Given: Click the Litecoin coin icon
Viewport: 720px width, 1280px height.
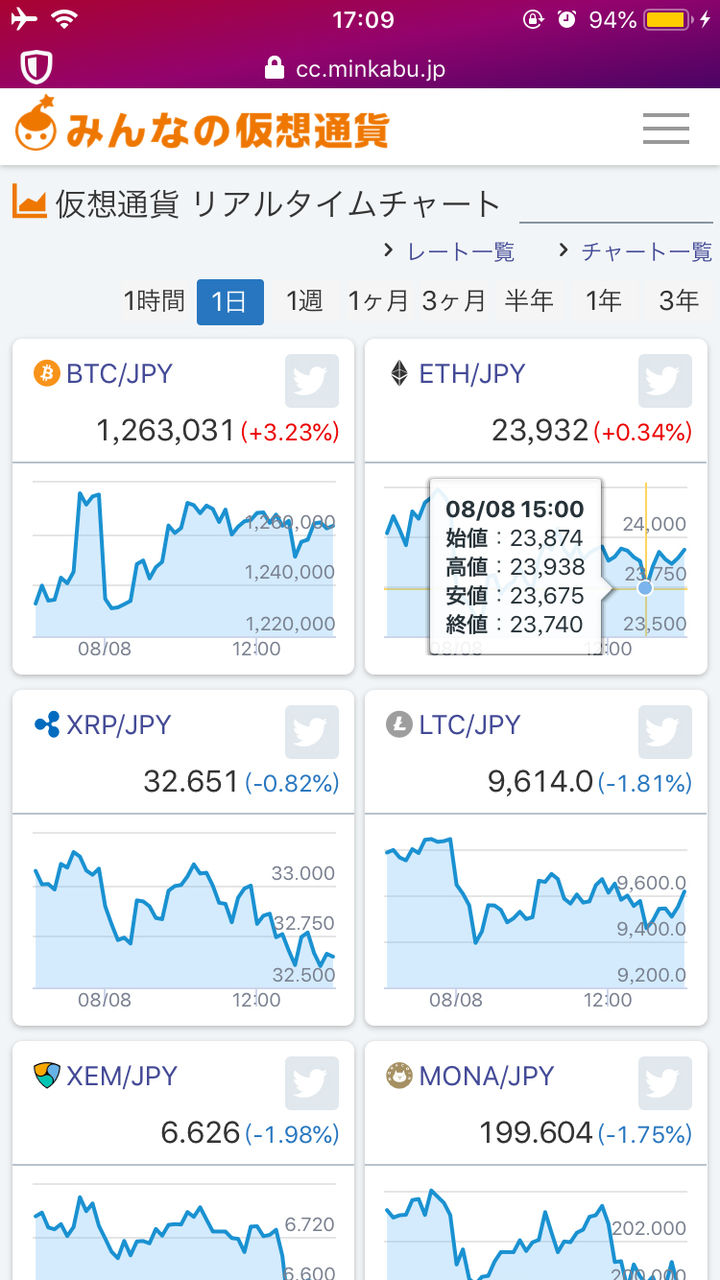Looking at the screenshot, I should pos(400,725).
